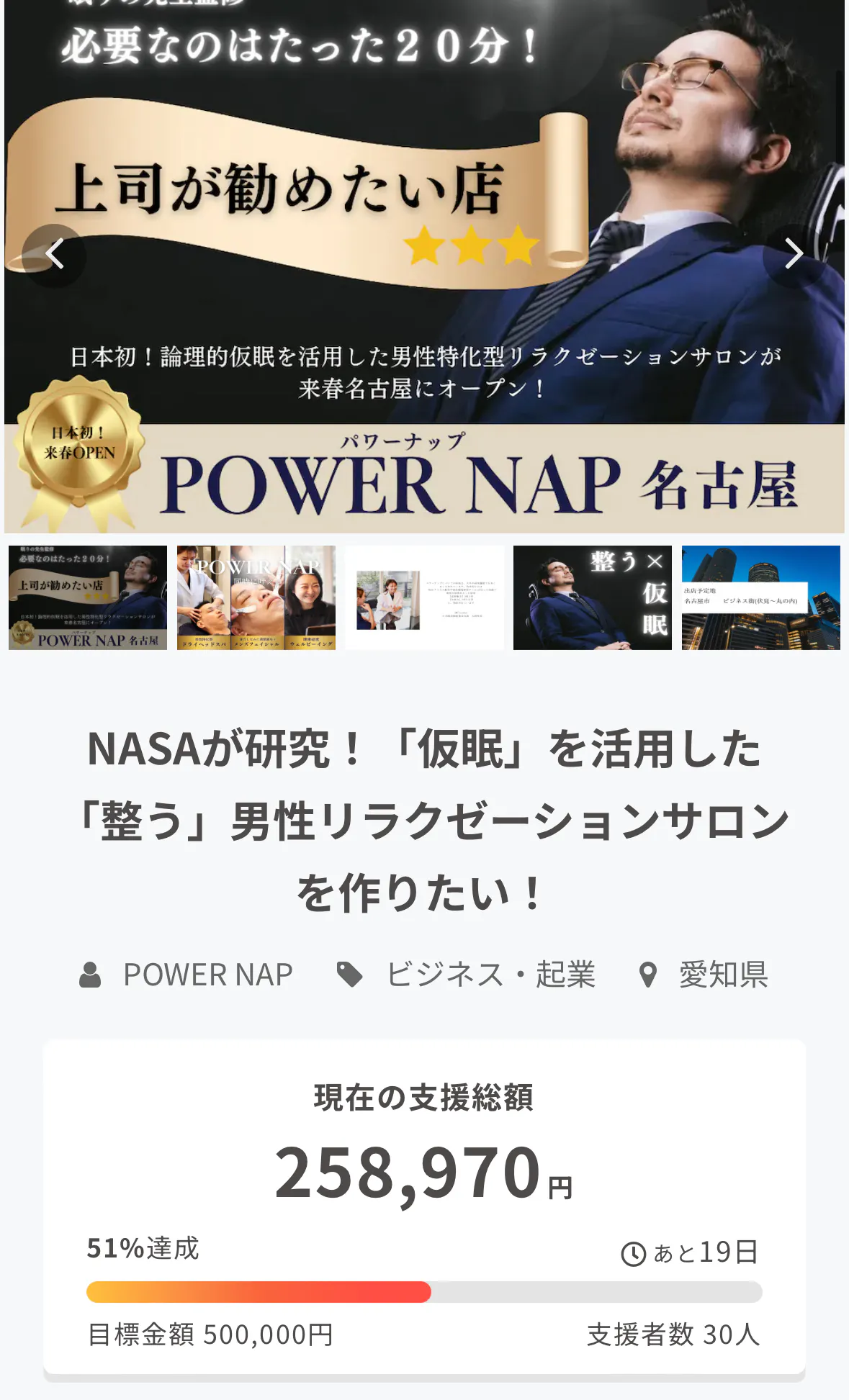Advance to the next carousel image
The height and width of the screenshot is (1400, 849).
click(x=794, y=255)
